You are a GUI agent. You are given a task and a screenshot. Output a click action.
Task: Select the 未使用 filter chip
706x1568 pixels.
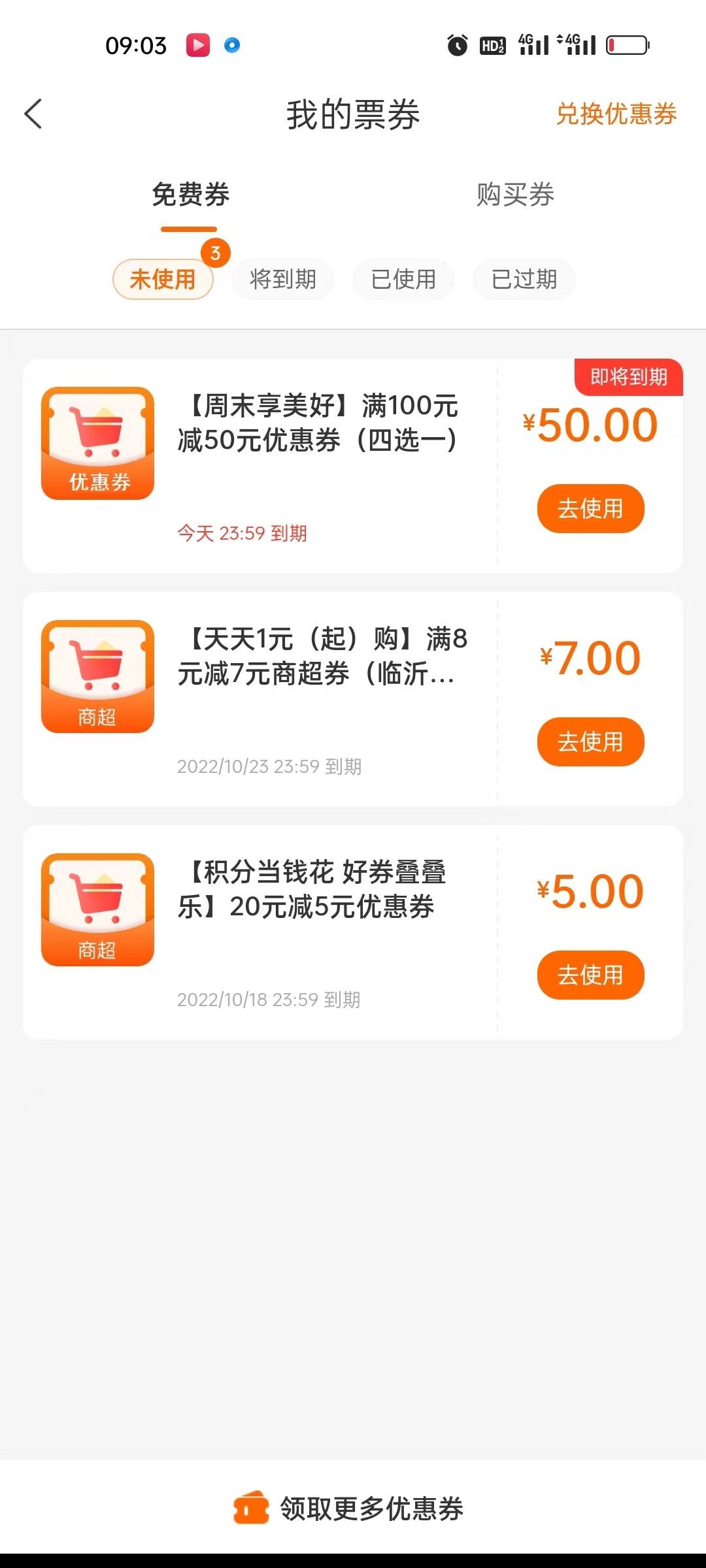point(163,280)
